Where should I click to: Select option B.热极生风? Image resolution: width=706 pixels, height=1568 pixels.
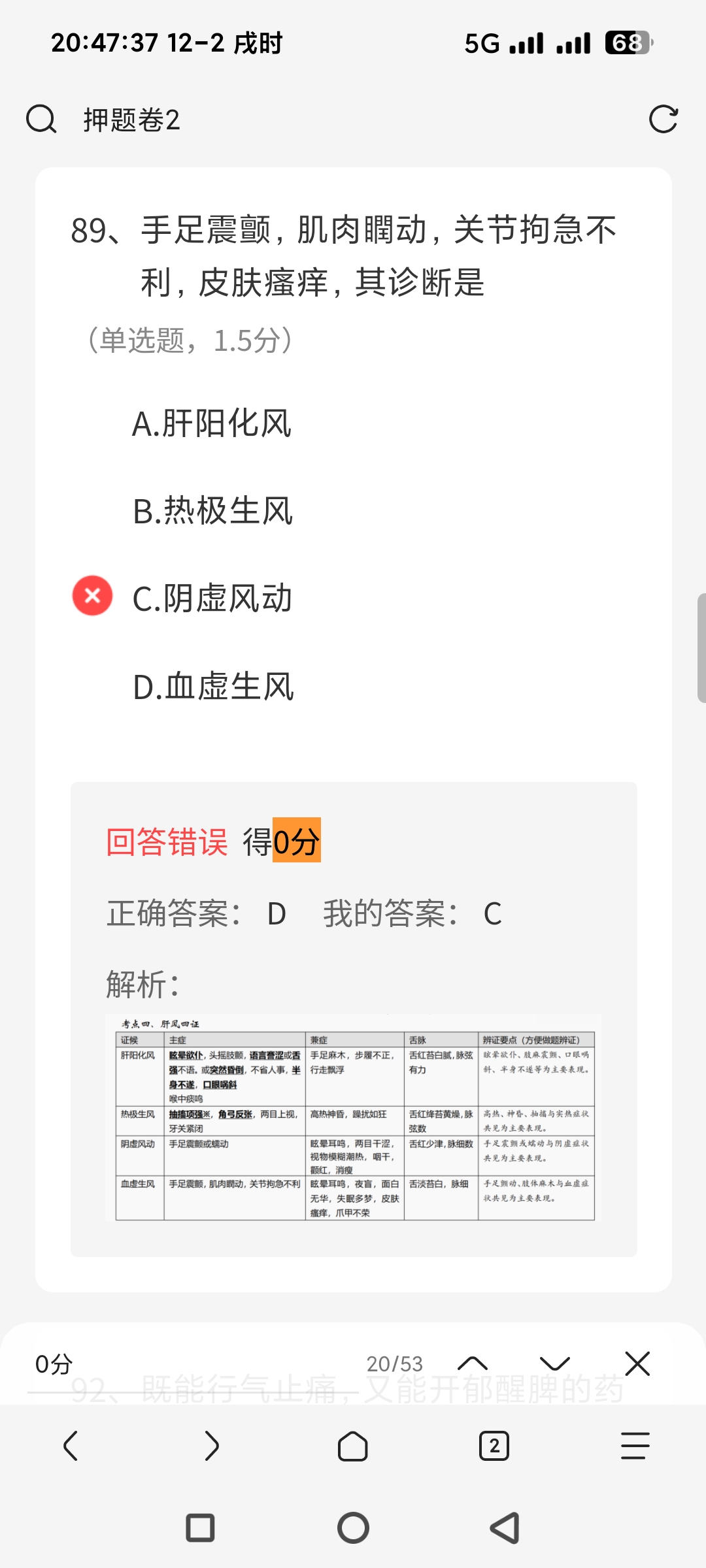click(x=212, y=511)
